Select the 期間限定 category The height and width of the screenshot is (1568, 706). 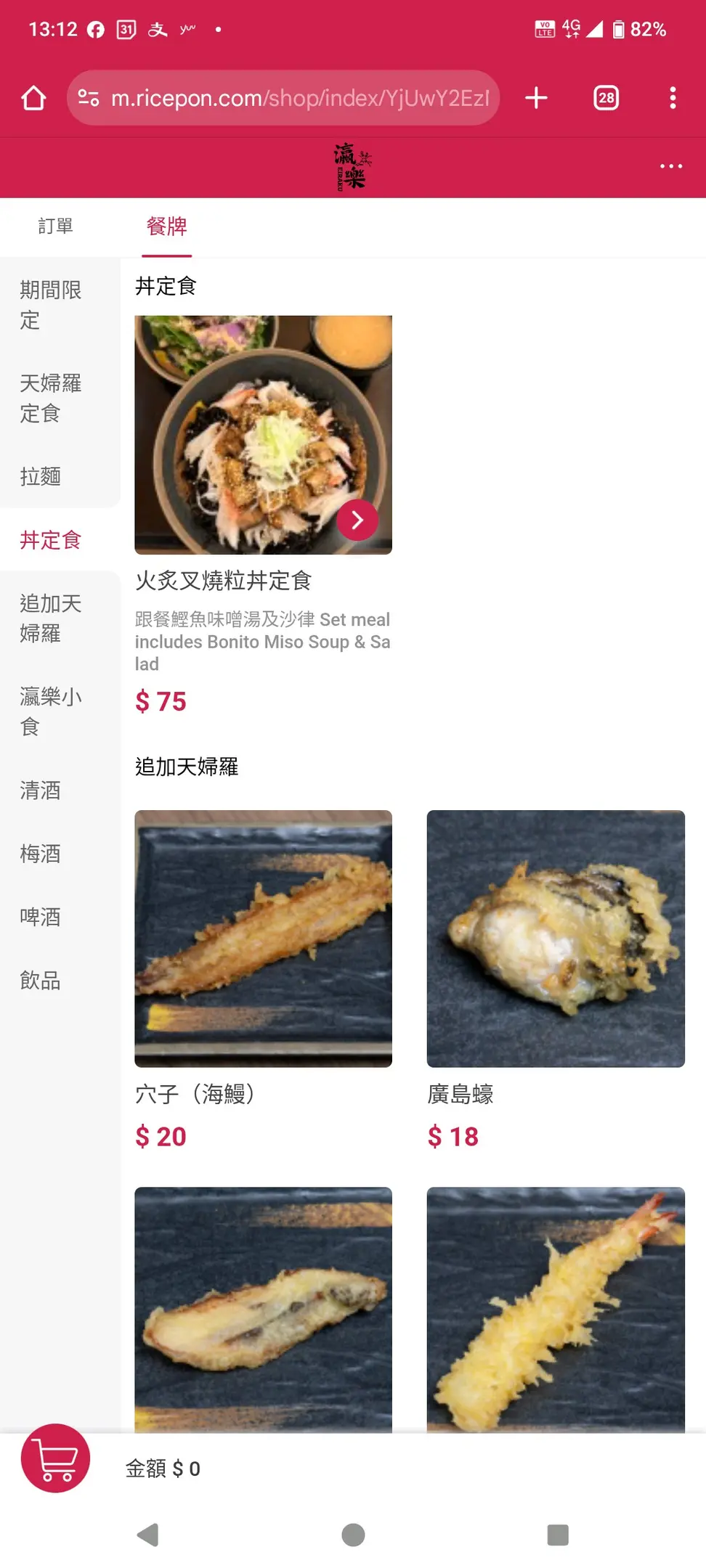pos(51,305)
